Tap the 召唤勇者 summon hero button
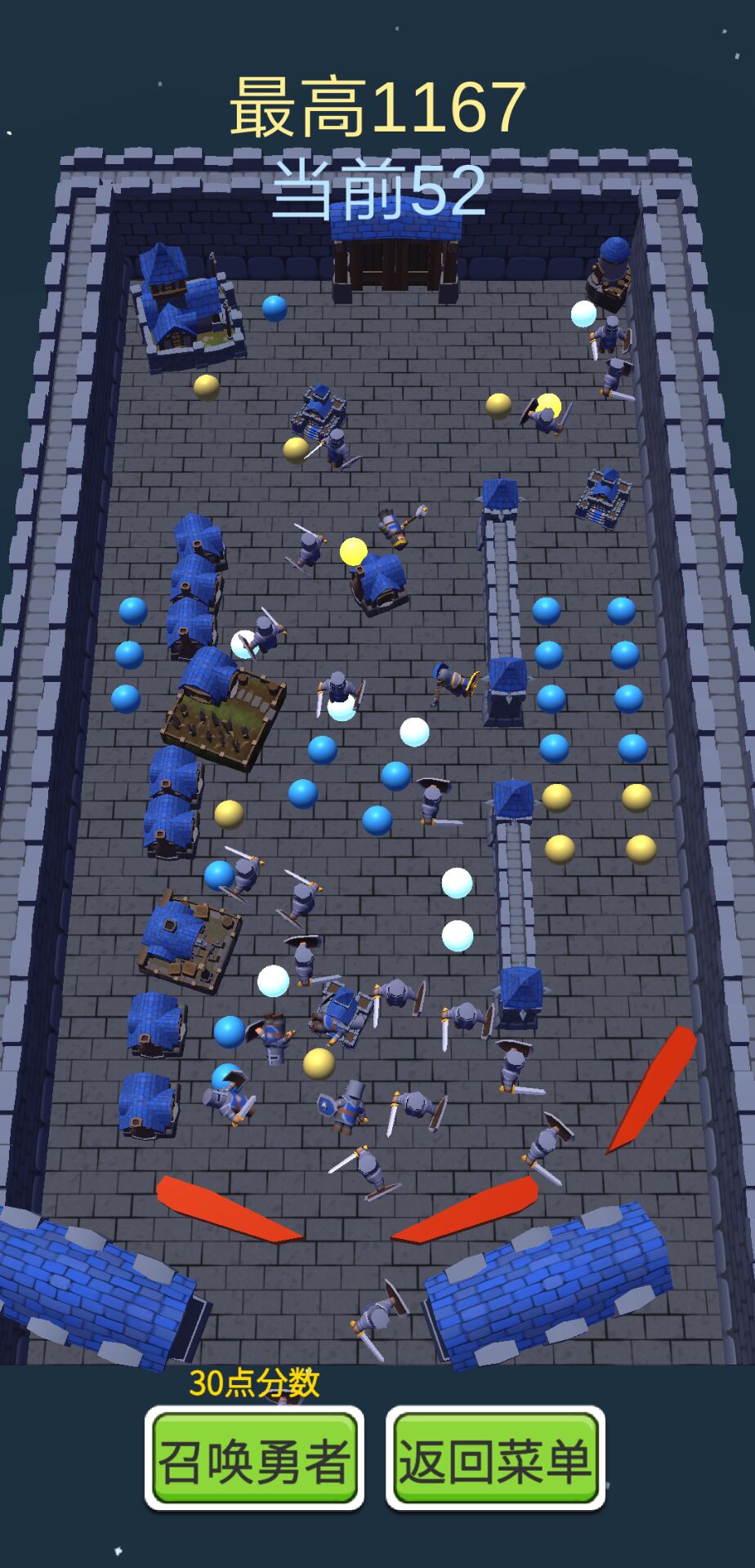The height and width of the screenshot is (1568, 755). click(254, 1459)
